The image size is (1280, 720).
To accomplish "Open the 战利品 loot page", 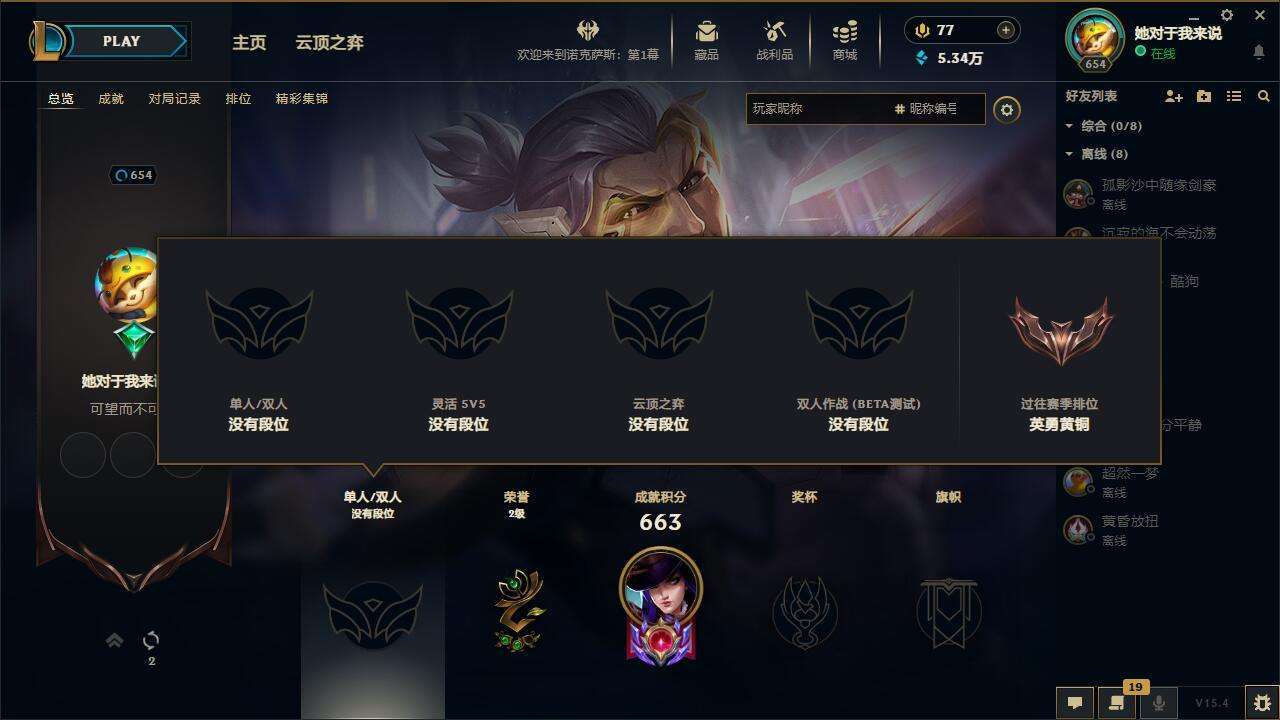I will 774,40.
